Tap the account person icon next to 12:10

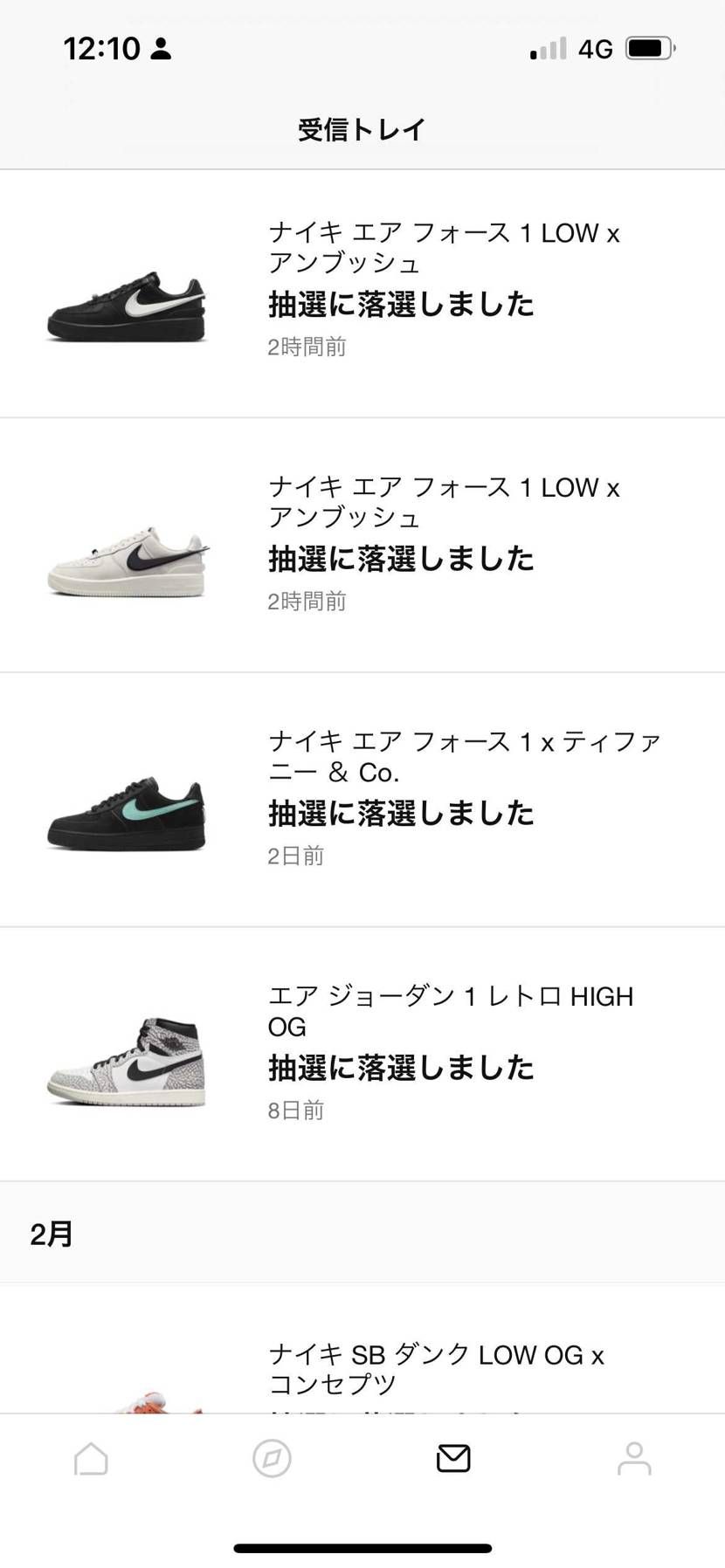tap(160, 48)
